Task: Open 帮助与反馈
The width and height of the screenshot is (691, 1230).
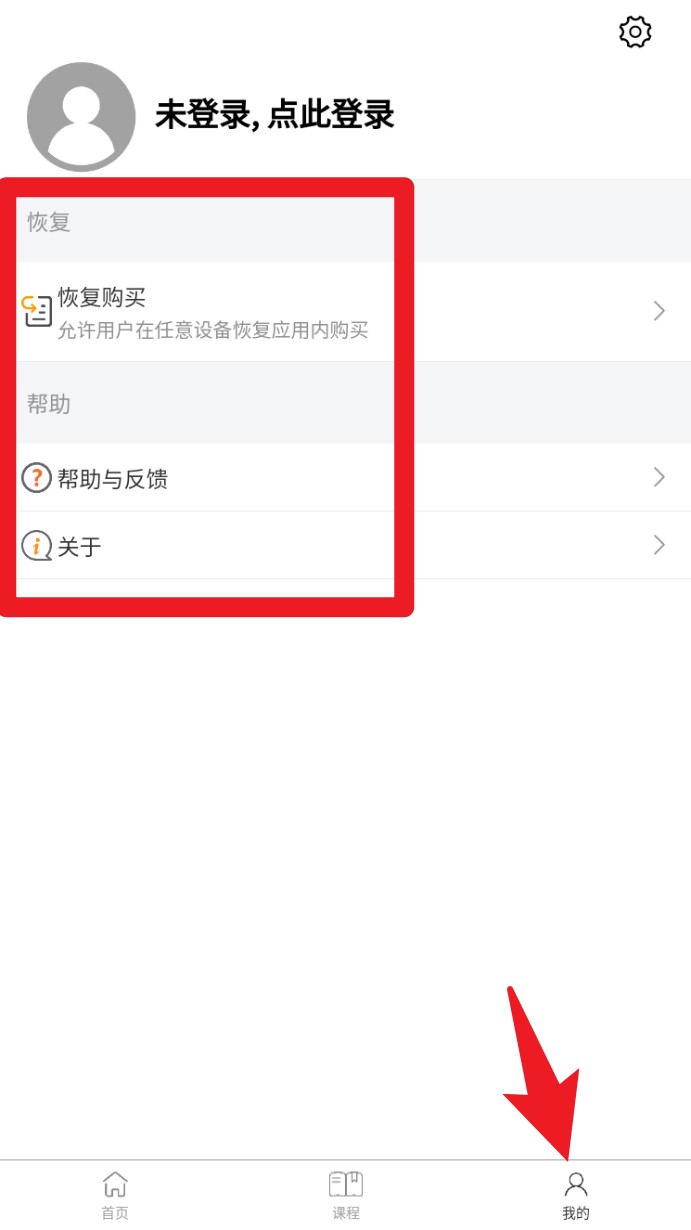Action: (x=345, y=478)
